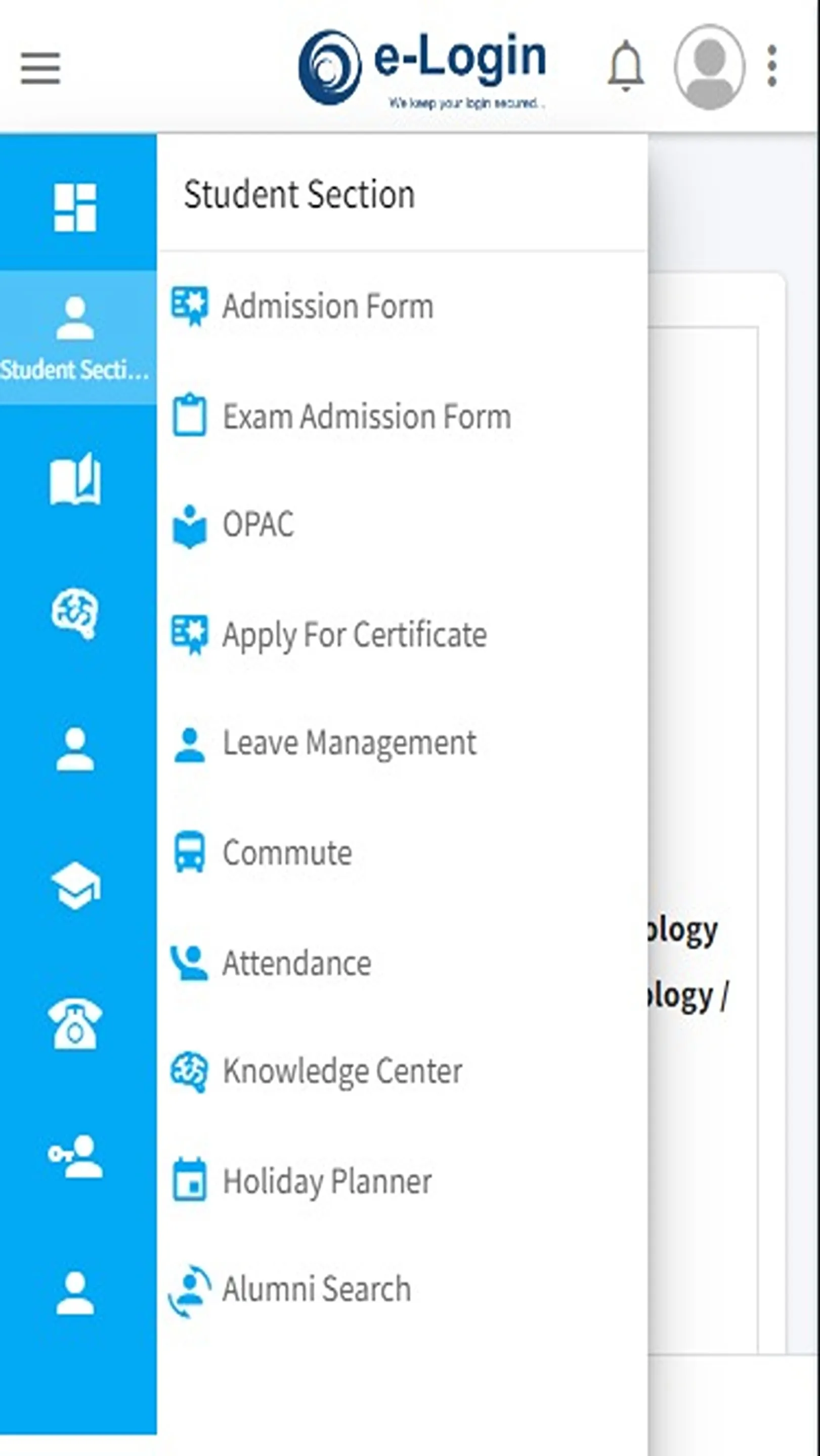Open the hamburger drawer menu
The image size is (820, 1456).
pyautogui.click(x=40, y=68)
